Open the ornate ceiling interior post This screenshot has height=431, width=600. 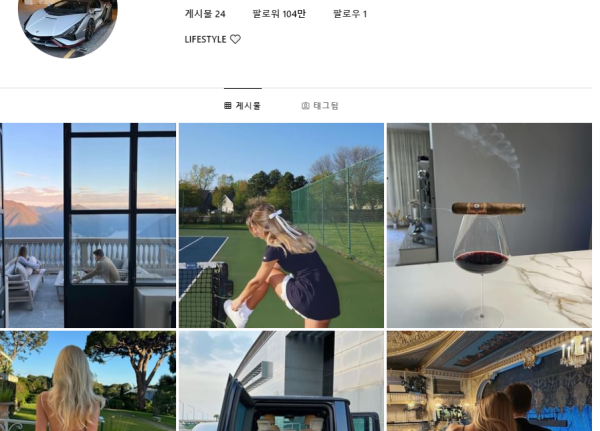tap(489, 381)
